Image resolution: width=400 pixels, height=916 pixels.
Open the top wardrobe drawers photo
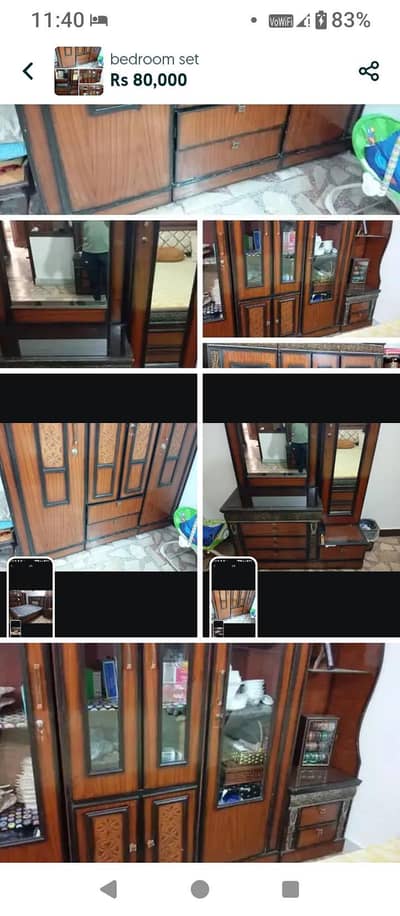coord(200,159)
